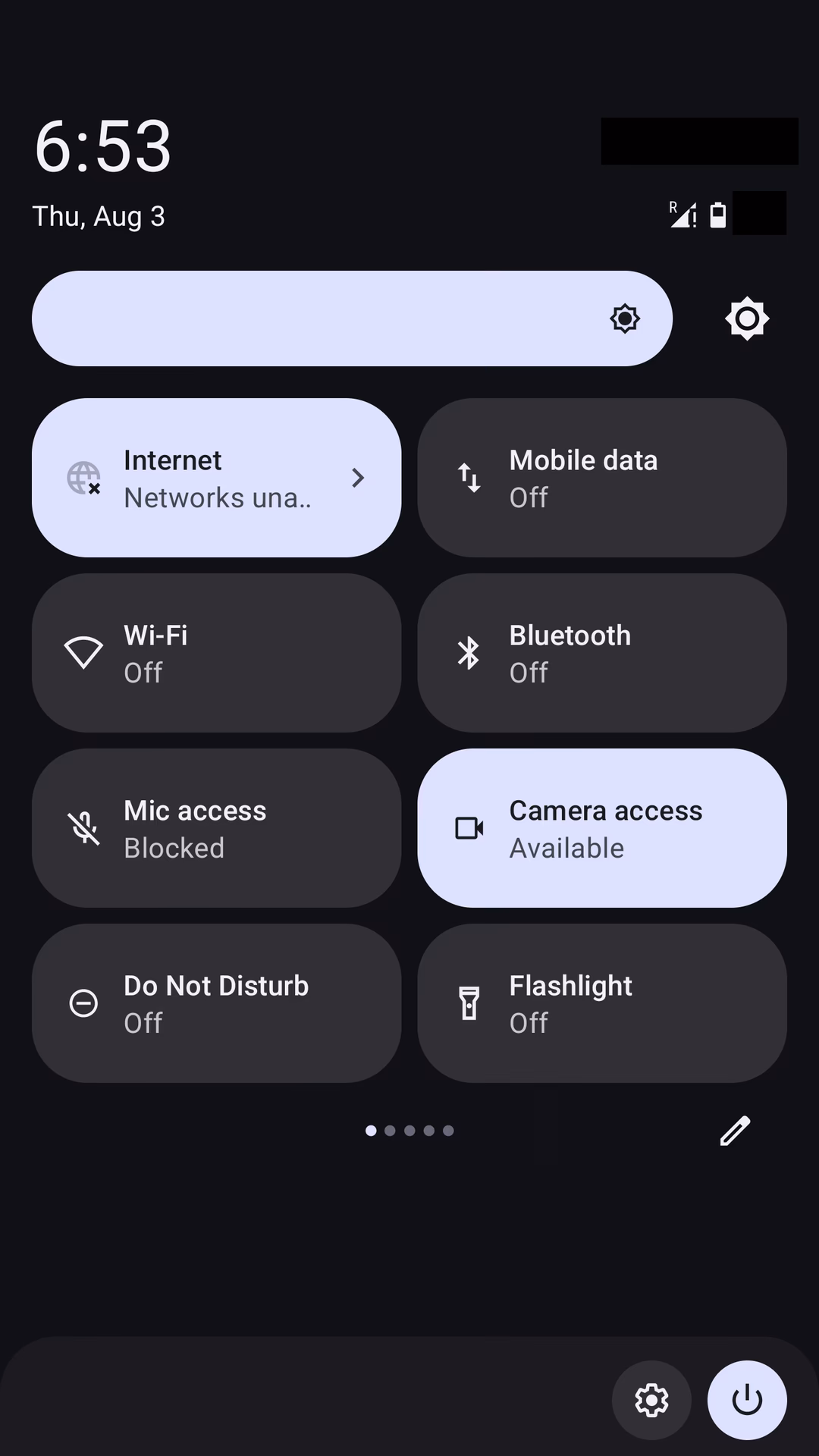Open the Settings app

coord(651,1400)
